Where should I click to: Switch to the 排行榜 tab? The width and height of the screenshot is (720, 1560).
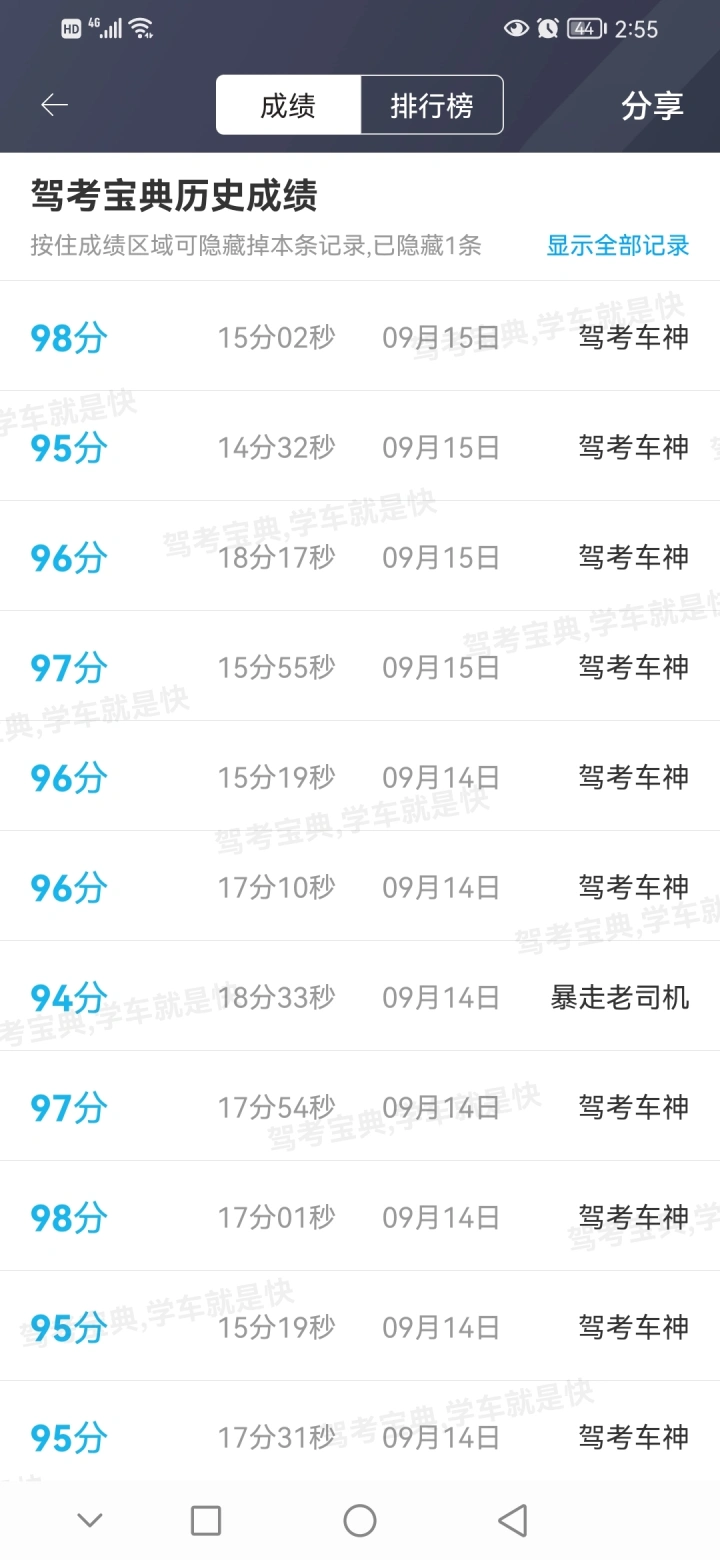(x=432, y=105)
